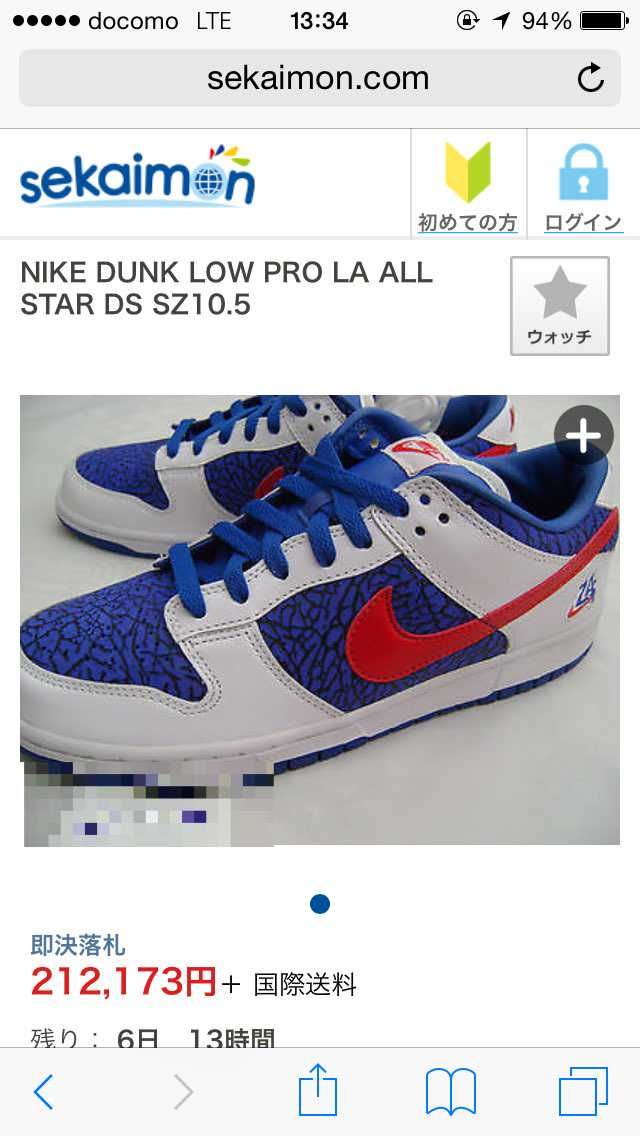Tap the blue image page indicator dot

click(x=320, y=904)
